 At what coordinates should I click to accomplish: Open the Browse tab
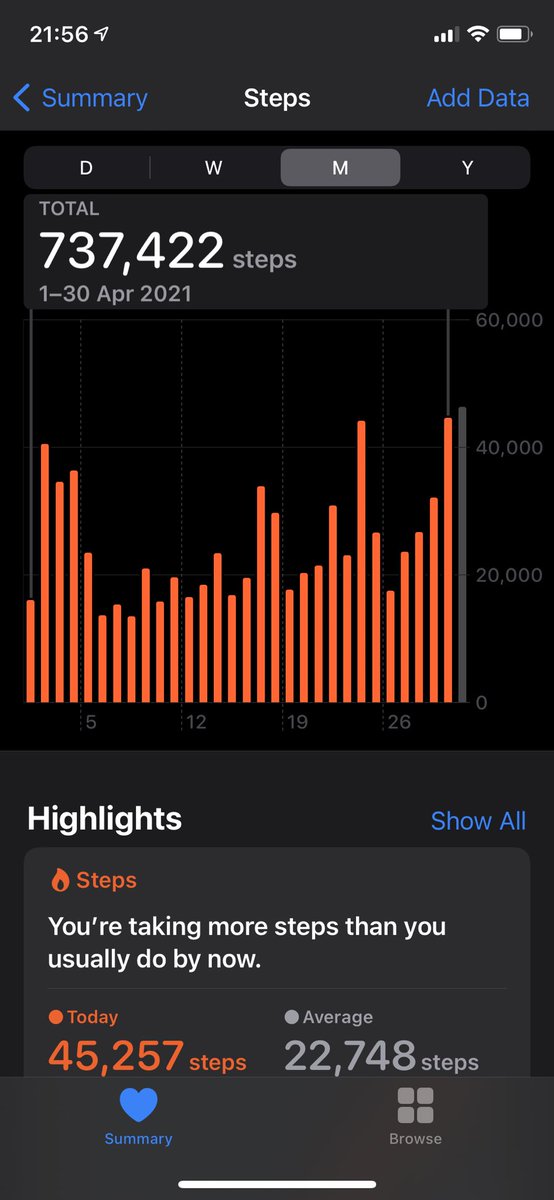tap(415, 1117)
